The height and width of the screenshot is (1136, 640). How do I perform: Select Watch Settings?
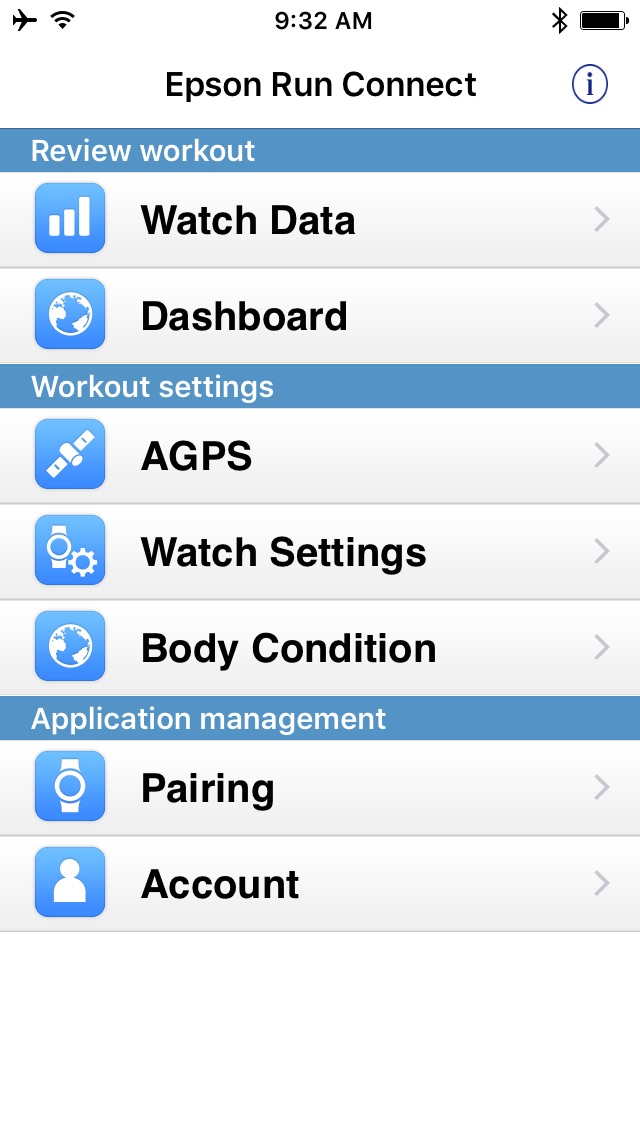point(320,552)
